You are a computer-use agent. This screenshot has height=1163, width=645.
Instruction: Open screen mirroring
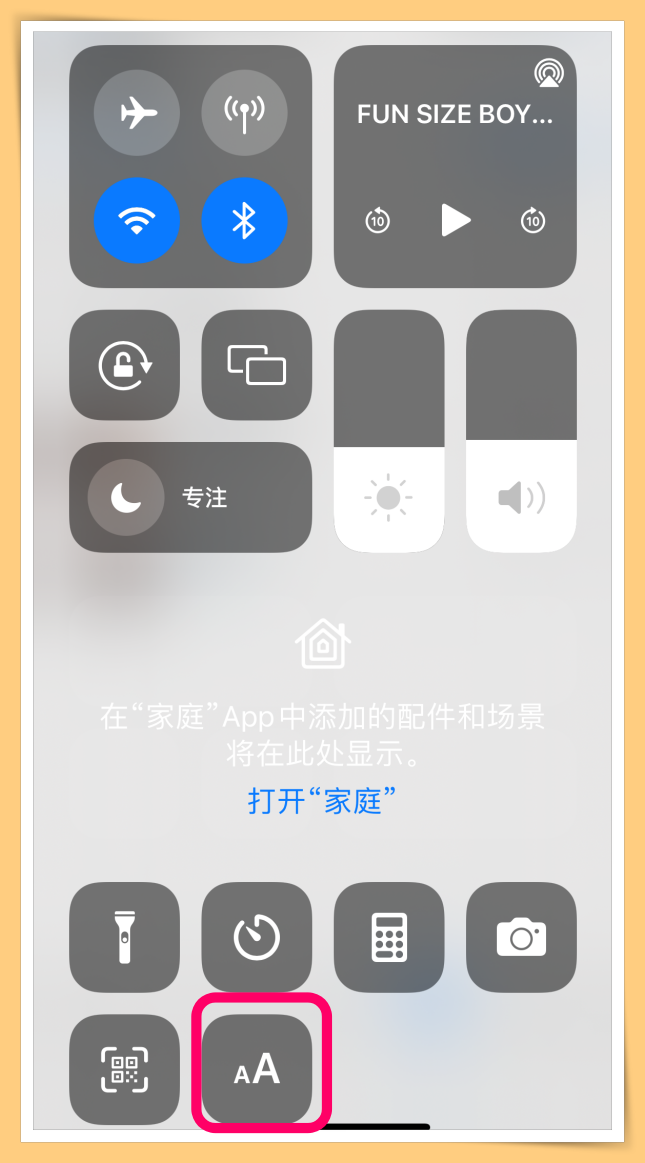257,365
